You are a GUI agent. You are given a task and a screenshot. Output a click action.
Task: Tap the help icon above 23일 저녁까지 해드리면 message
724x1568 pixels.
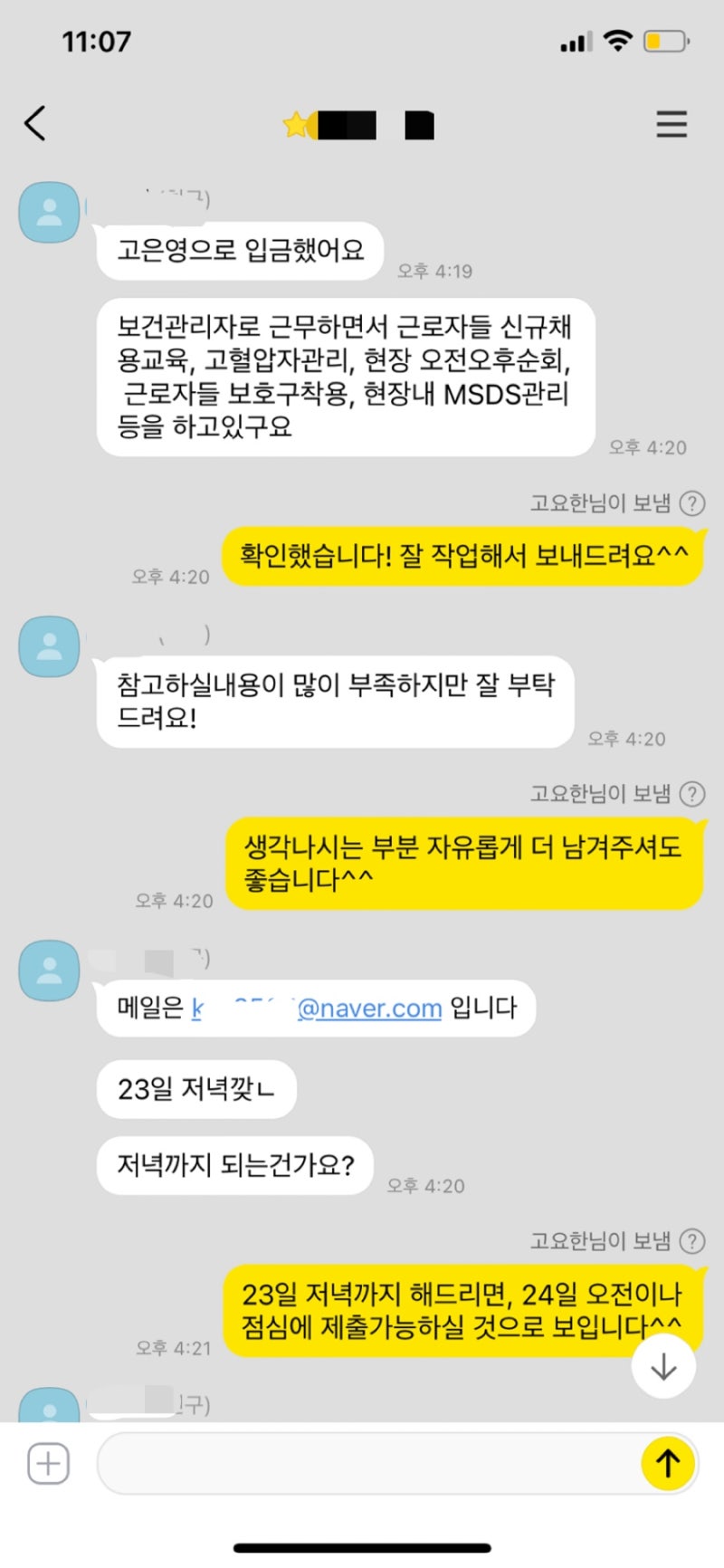coord(692,1241)
